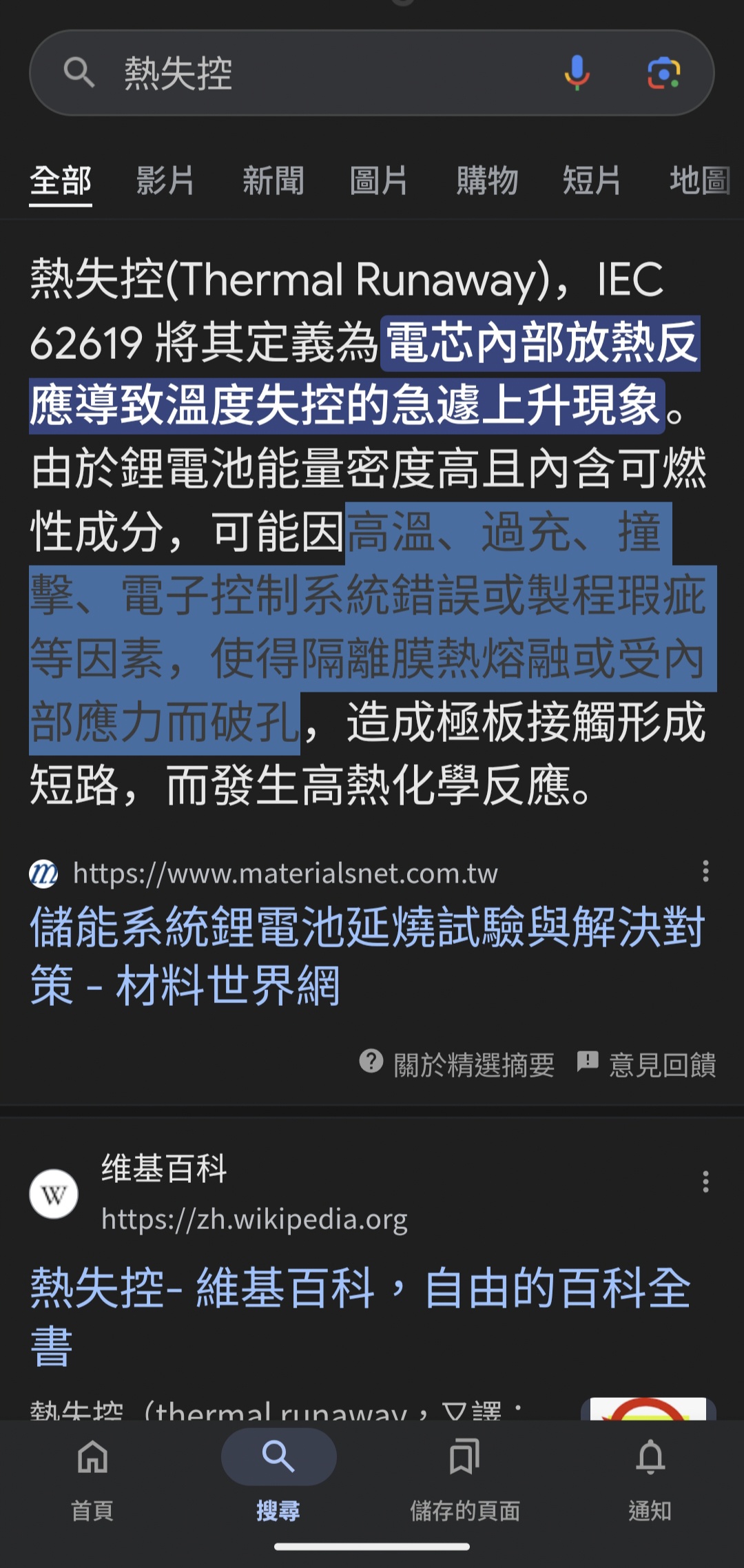Open the 通知 notifications tab

650,1476
